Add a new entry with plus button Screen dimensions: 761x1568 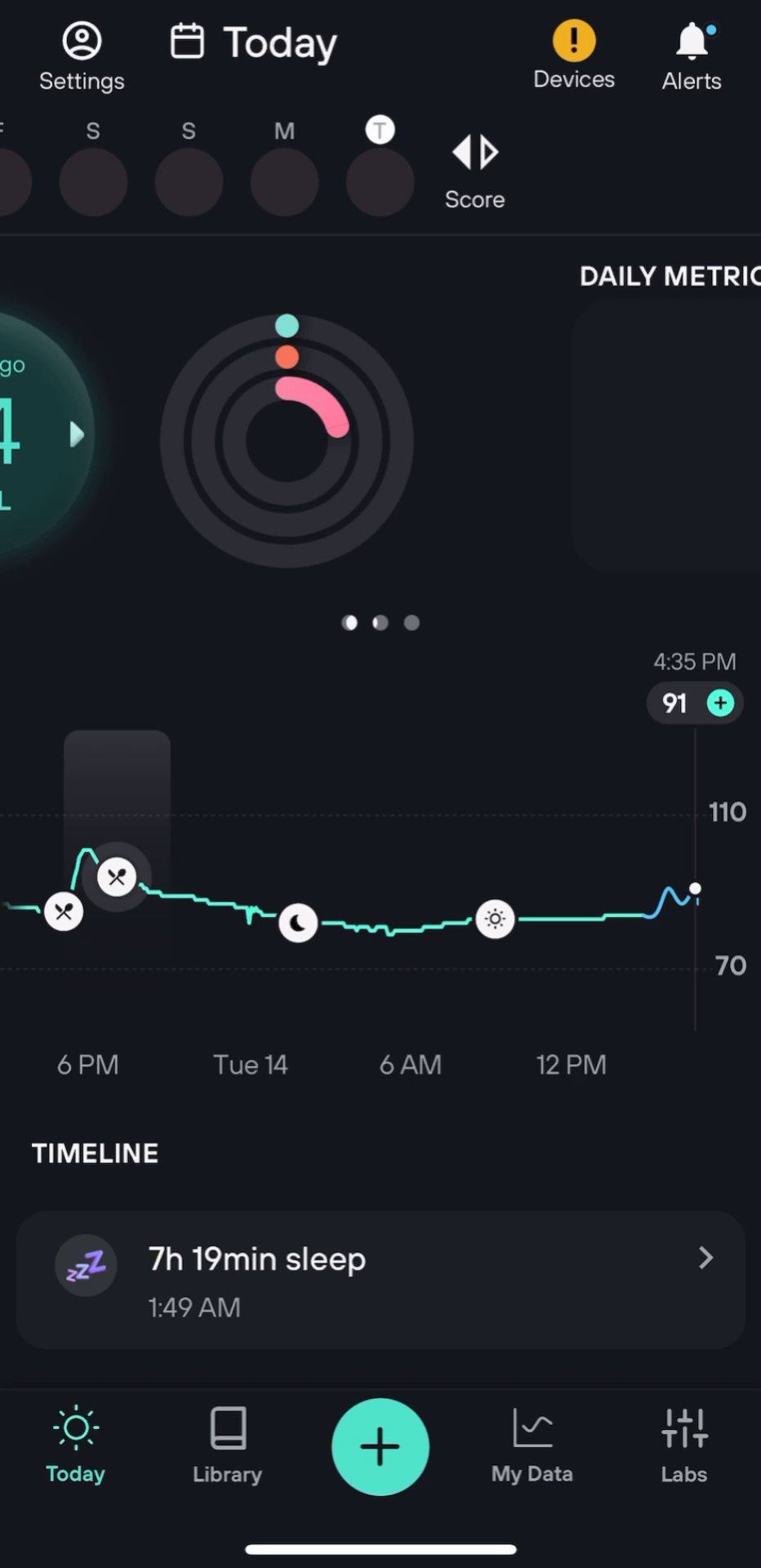click(380, 1446)
